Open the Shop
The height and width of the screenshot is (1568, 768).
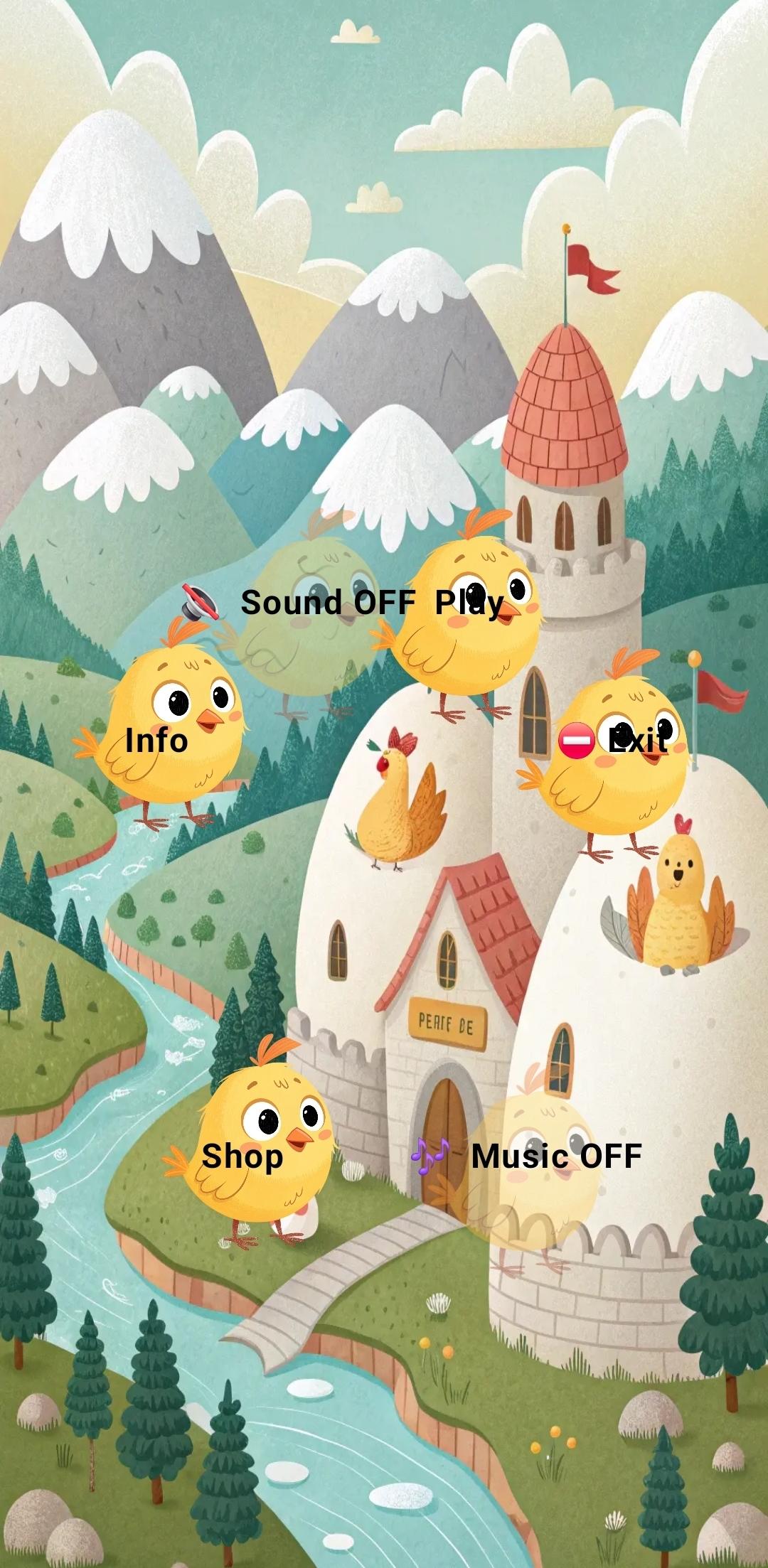242,1156
